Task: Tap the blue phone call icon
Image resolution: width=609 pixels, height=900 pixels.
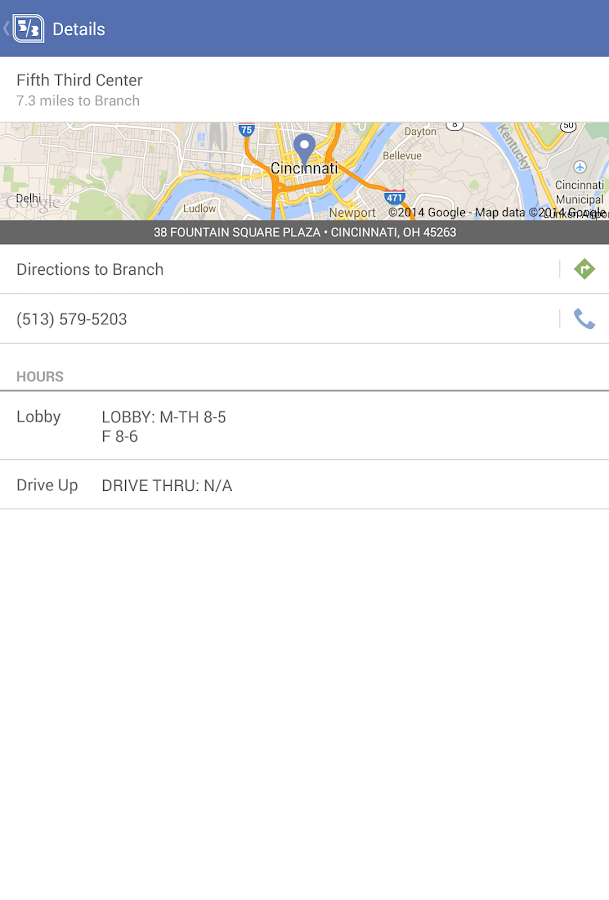Action: click(x=584, y=319)
